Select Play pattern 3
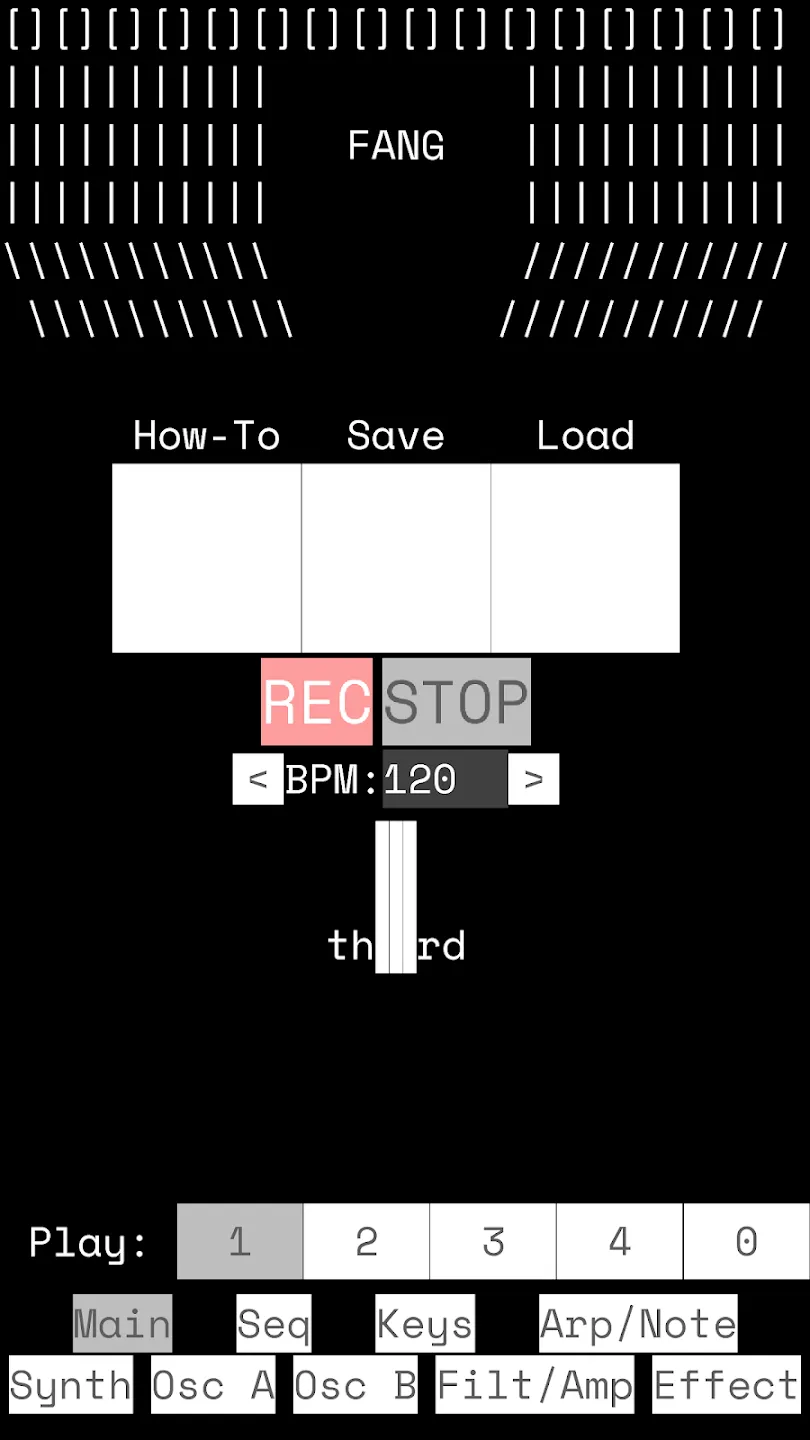Screen dimensions: 810x1440 coord(493,1241)
